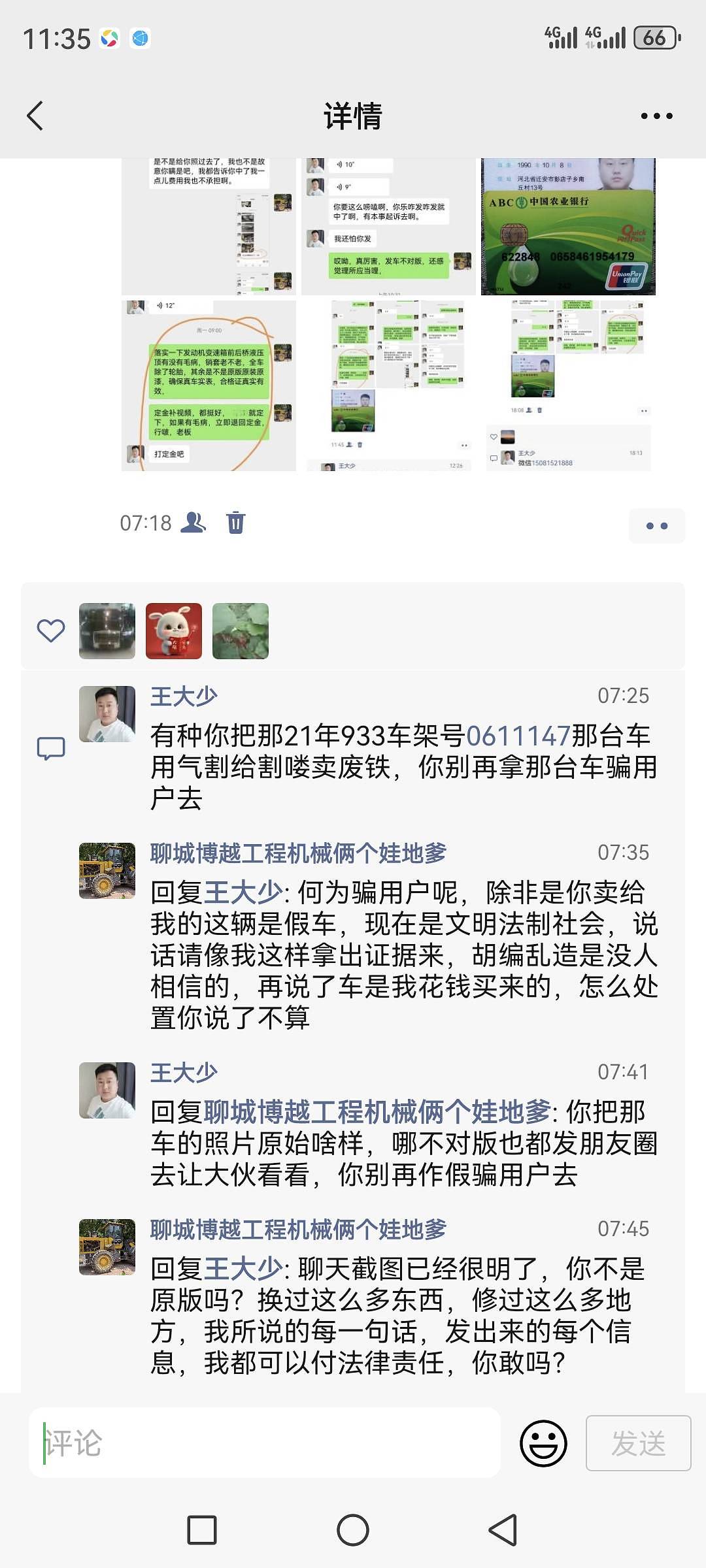
Task: Reply to 王大少's 07:41 comment
Action: pyautogui.click(x=403, y=1143)
